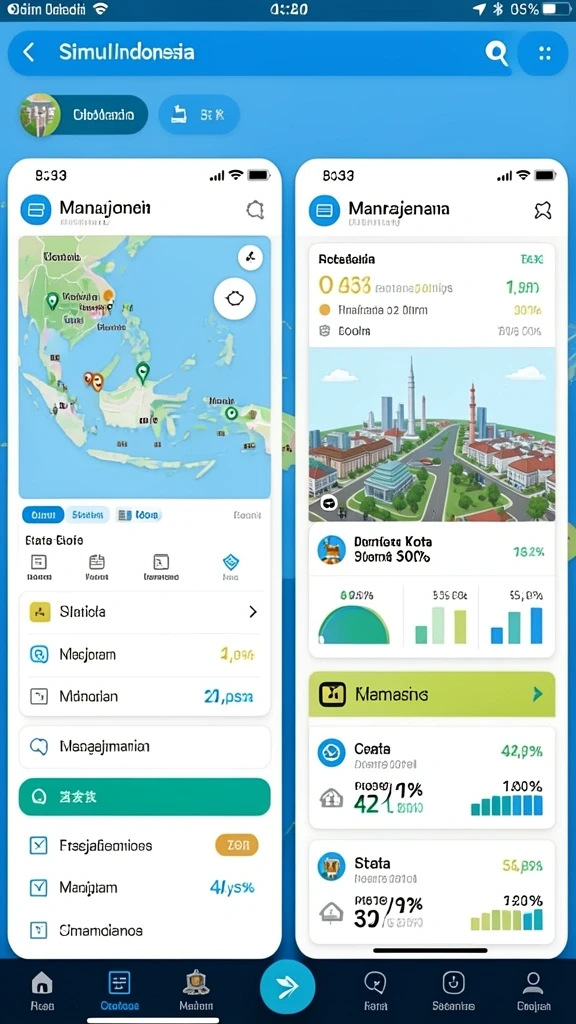Viewport: 576px width, 1024px height.
Task: Select the chip with the city avatar
Action: (x=83, y=115)
